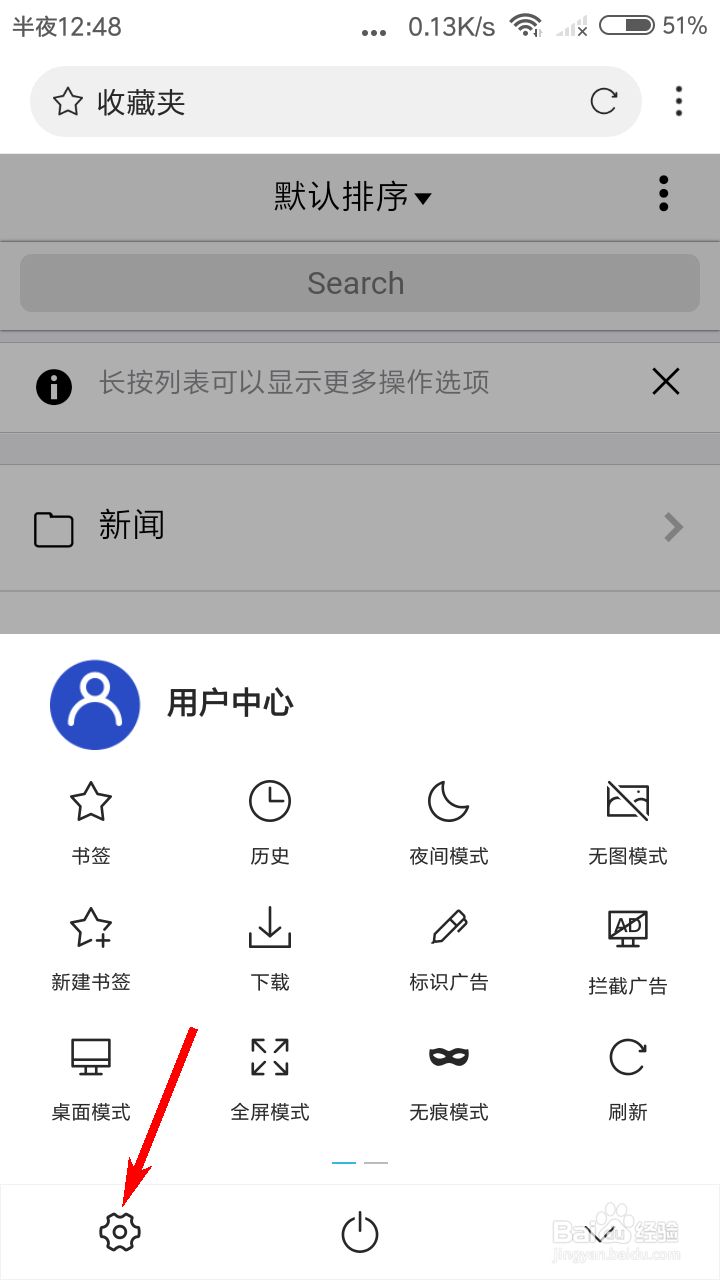Tap the Search input field
Image resolution: width=720 pixels, height=1280 pixels.
click(359, 283)
